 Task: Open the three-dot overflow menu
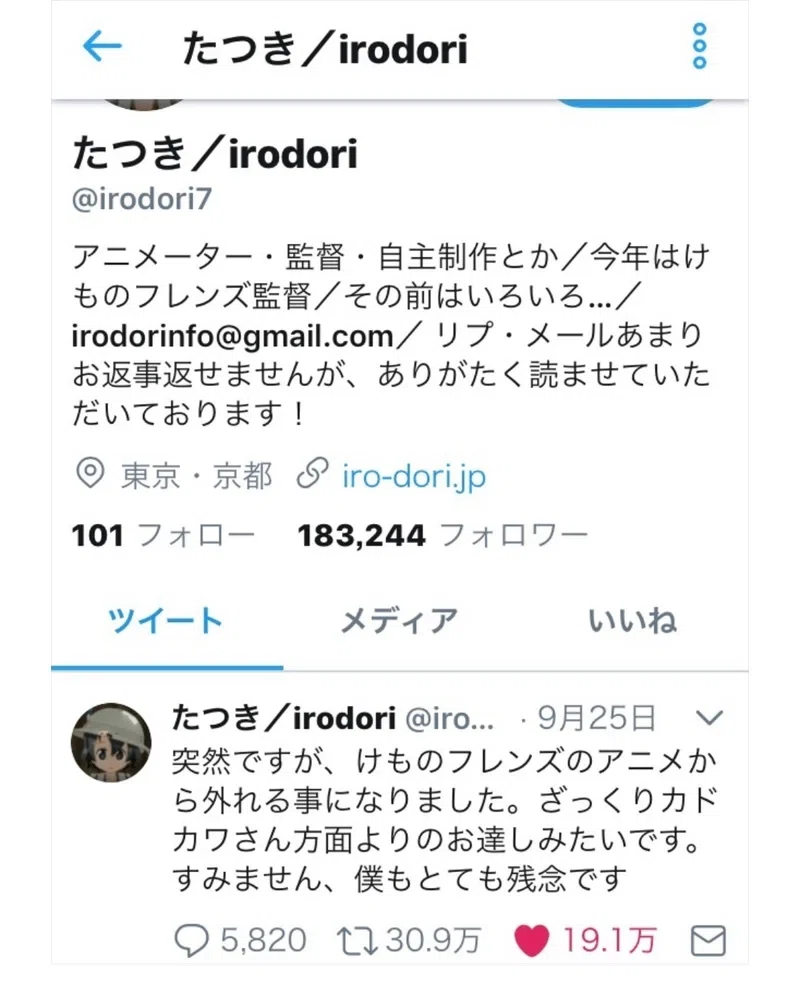point(699,46)
